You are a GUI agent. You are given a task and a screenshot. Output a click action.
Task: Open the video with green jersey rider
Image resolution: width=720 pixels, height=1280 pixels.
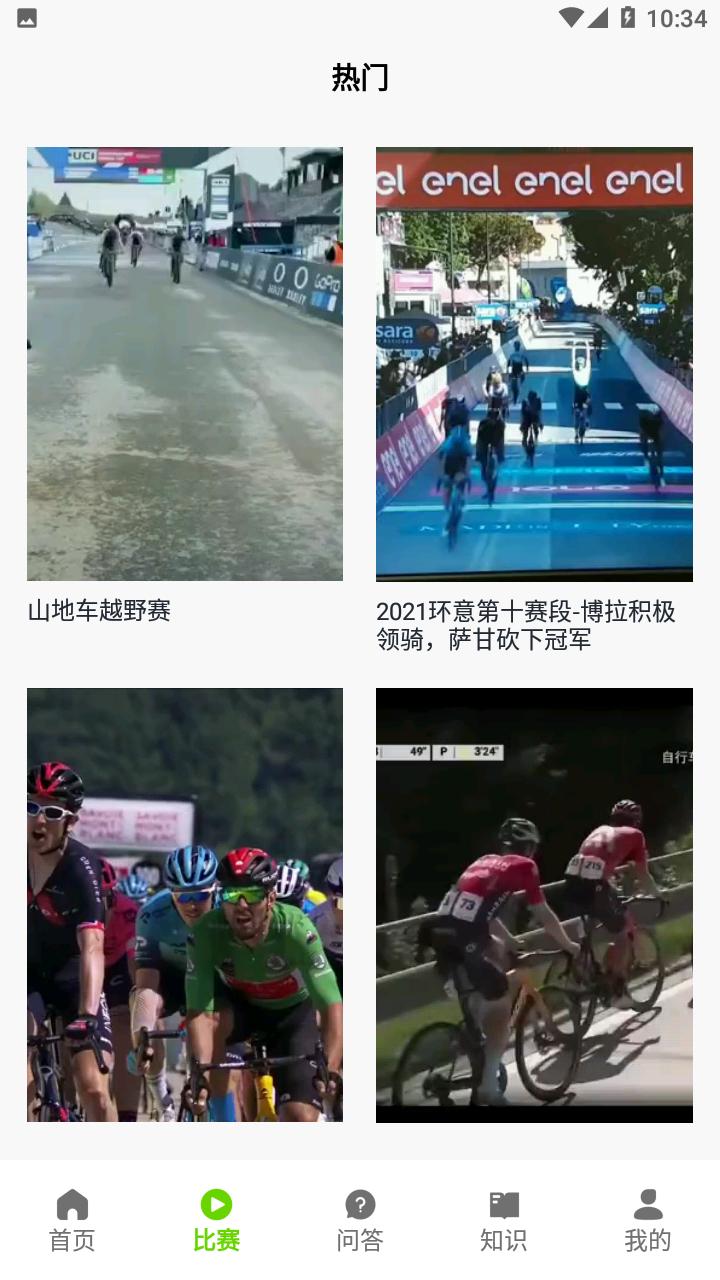185,904
